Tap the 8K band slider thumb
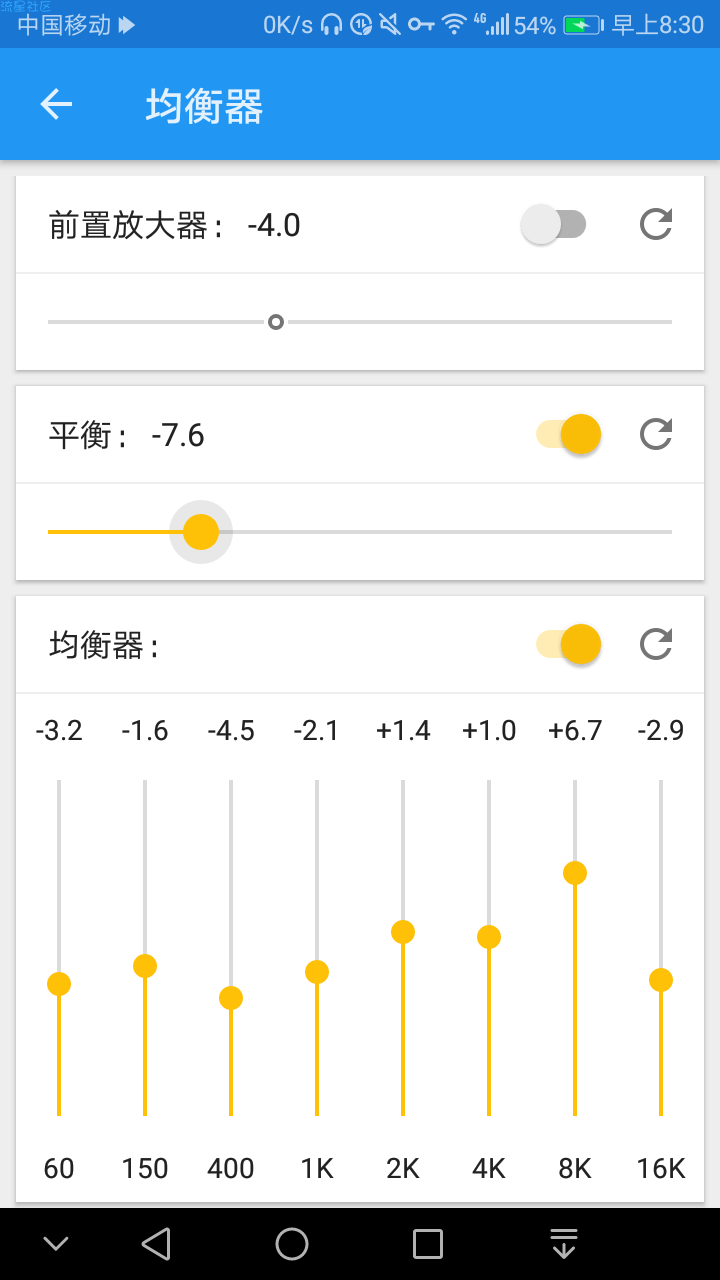The height and width of the screenshot is (1280, 720). [575, 873]
